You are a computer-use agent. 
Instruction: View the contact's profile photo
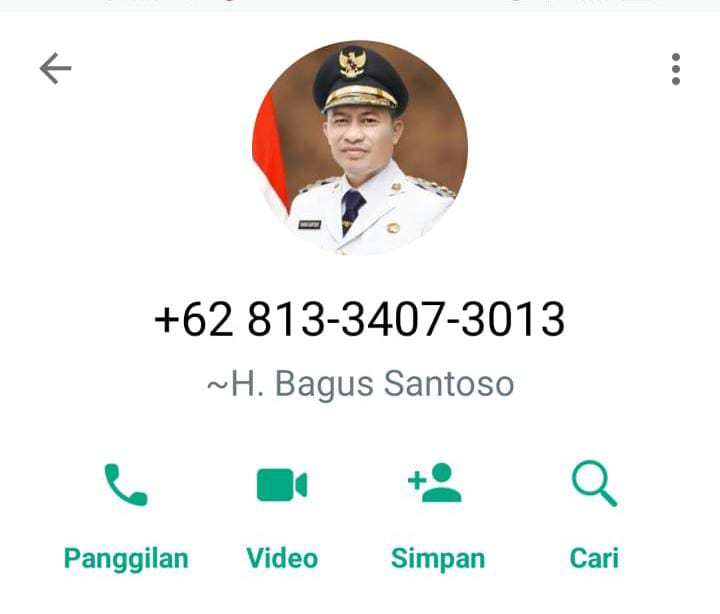360,147
